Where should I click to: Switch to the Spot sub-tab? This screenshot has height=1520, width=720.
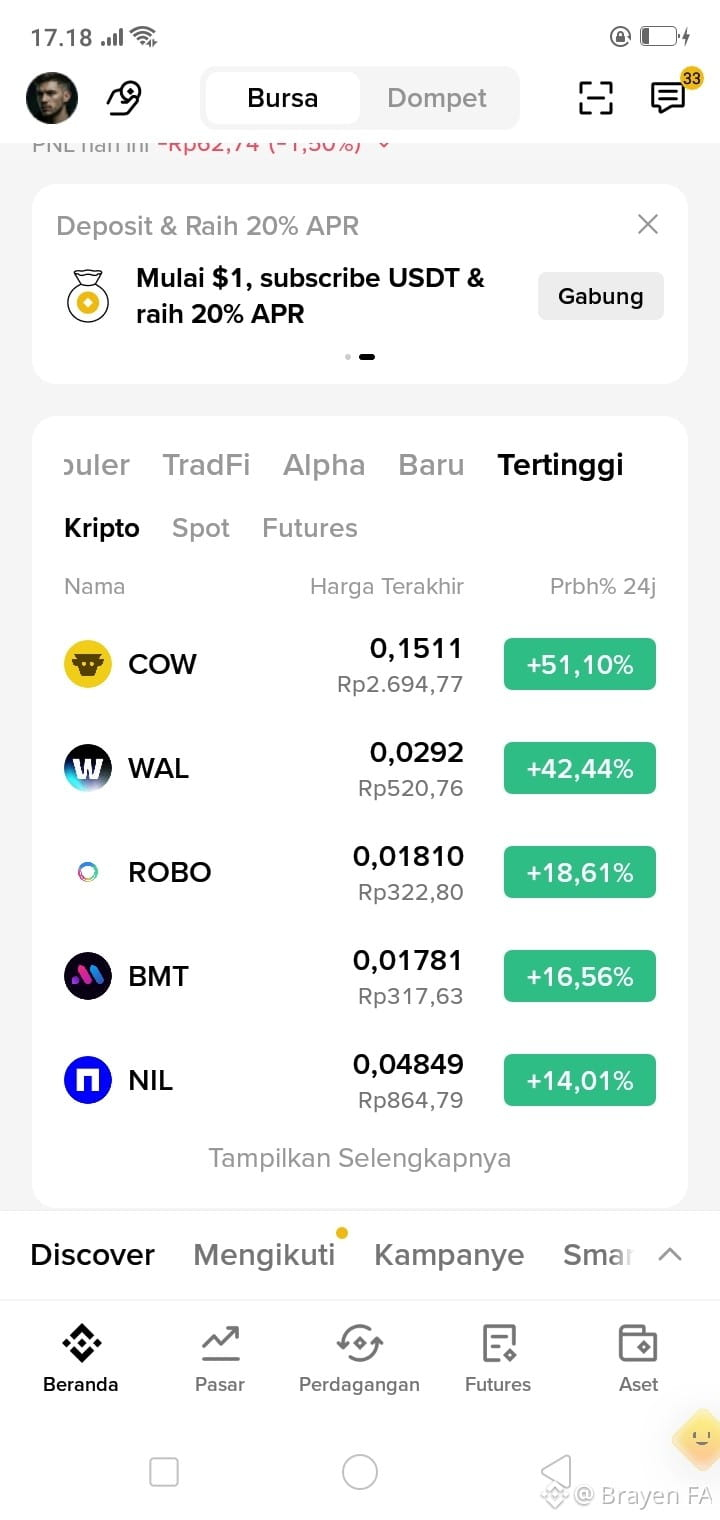pos(201,528)
